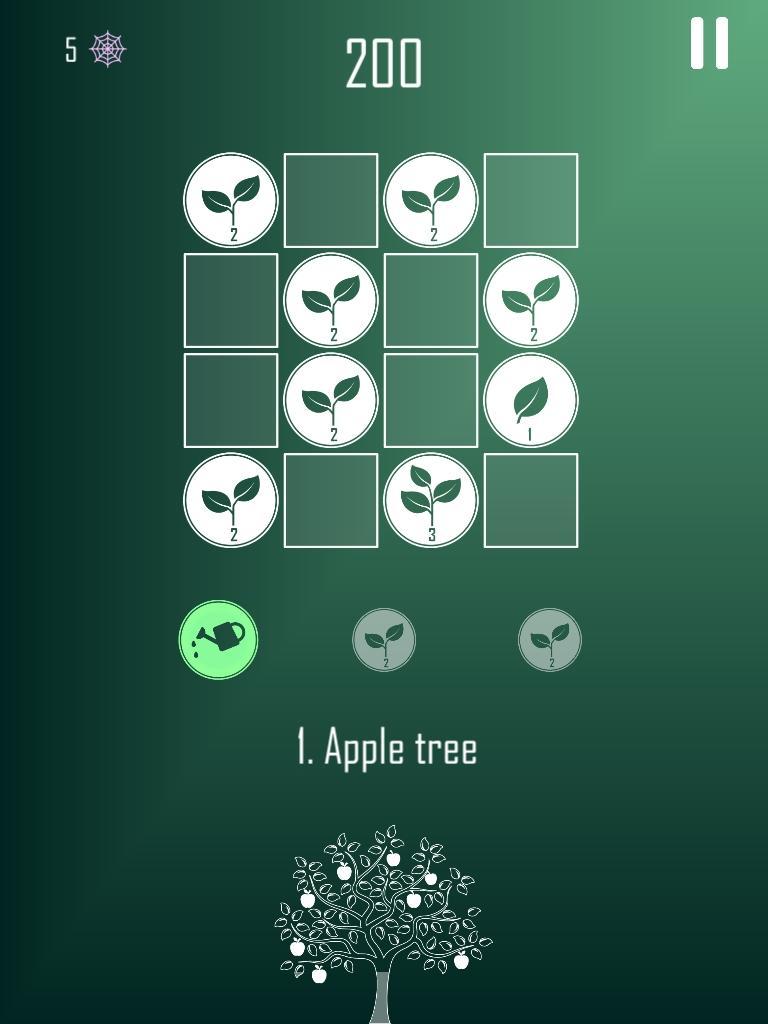Click the level-2 sprout in third row

click(x=330, y=399)
